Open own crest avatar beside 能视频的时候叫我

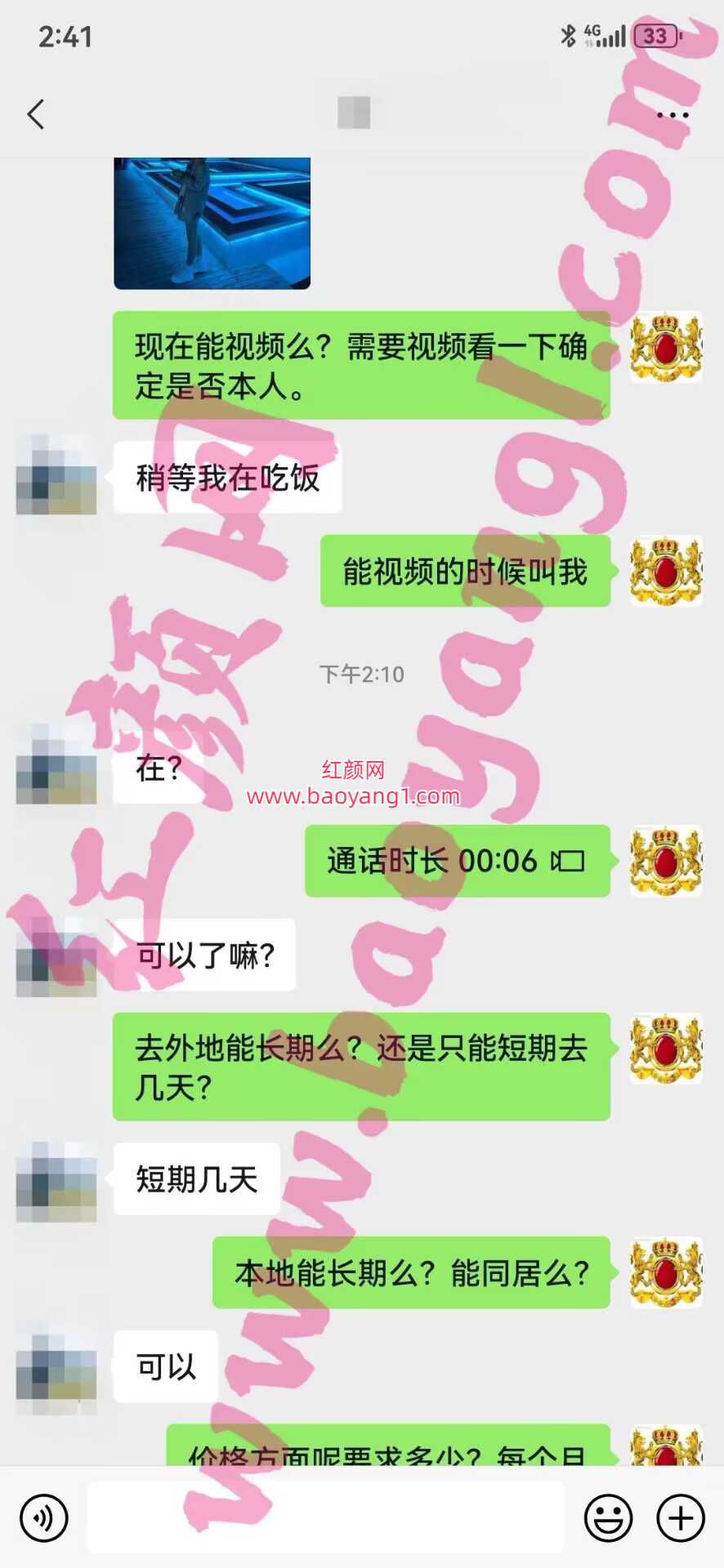(665, 570)
